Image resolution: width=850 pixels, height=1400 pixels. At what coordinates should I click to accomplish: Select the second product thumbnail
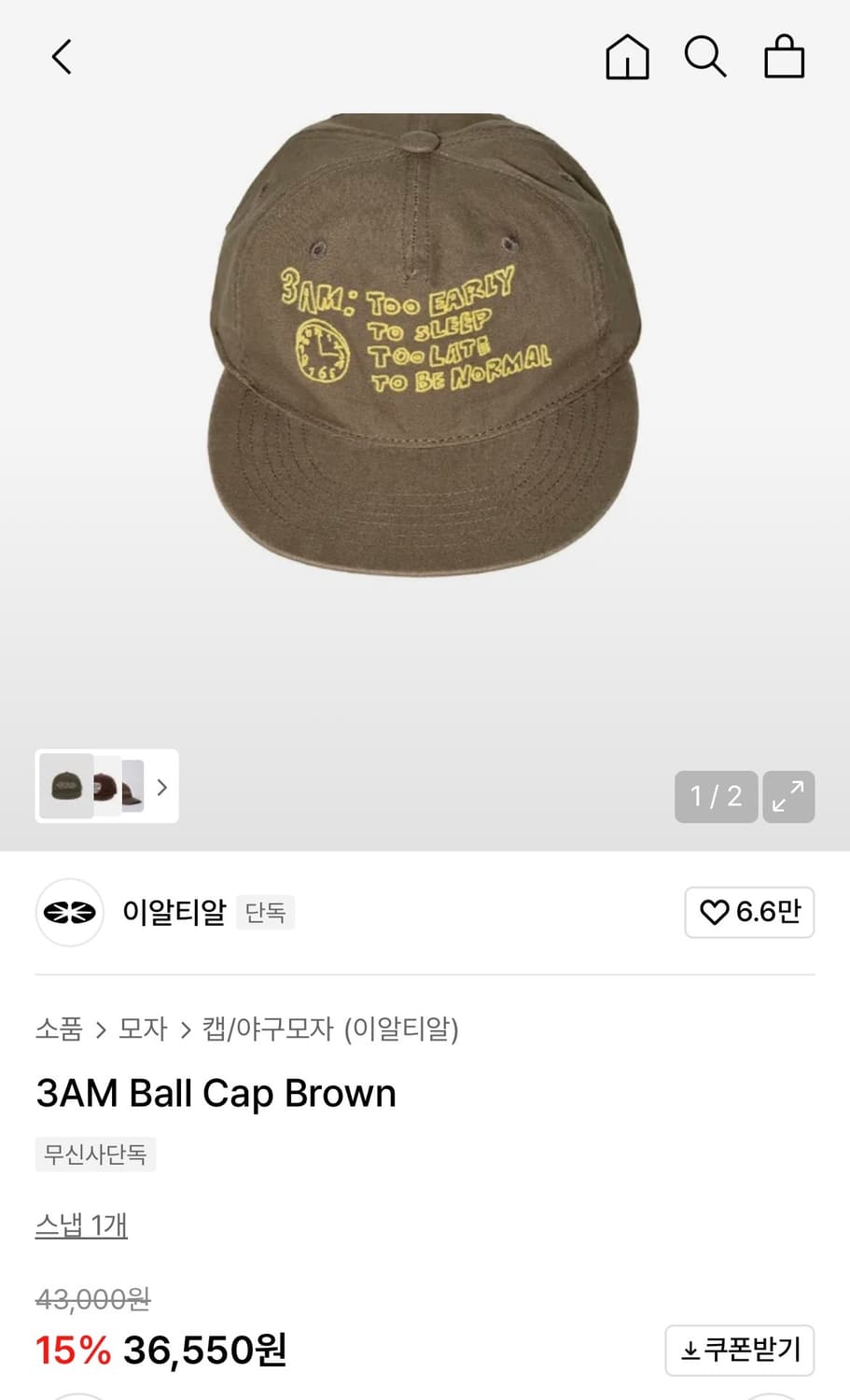[105, 785]
